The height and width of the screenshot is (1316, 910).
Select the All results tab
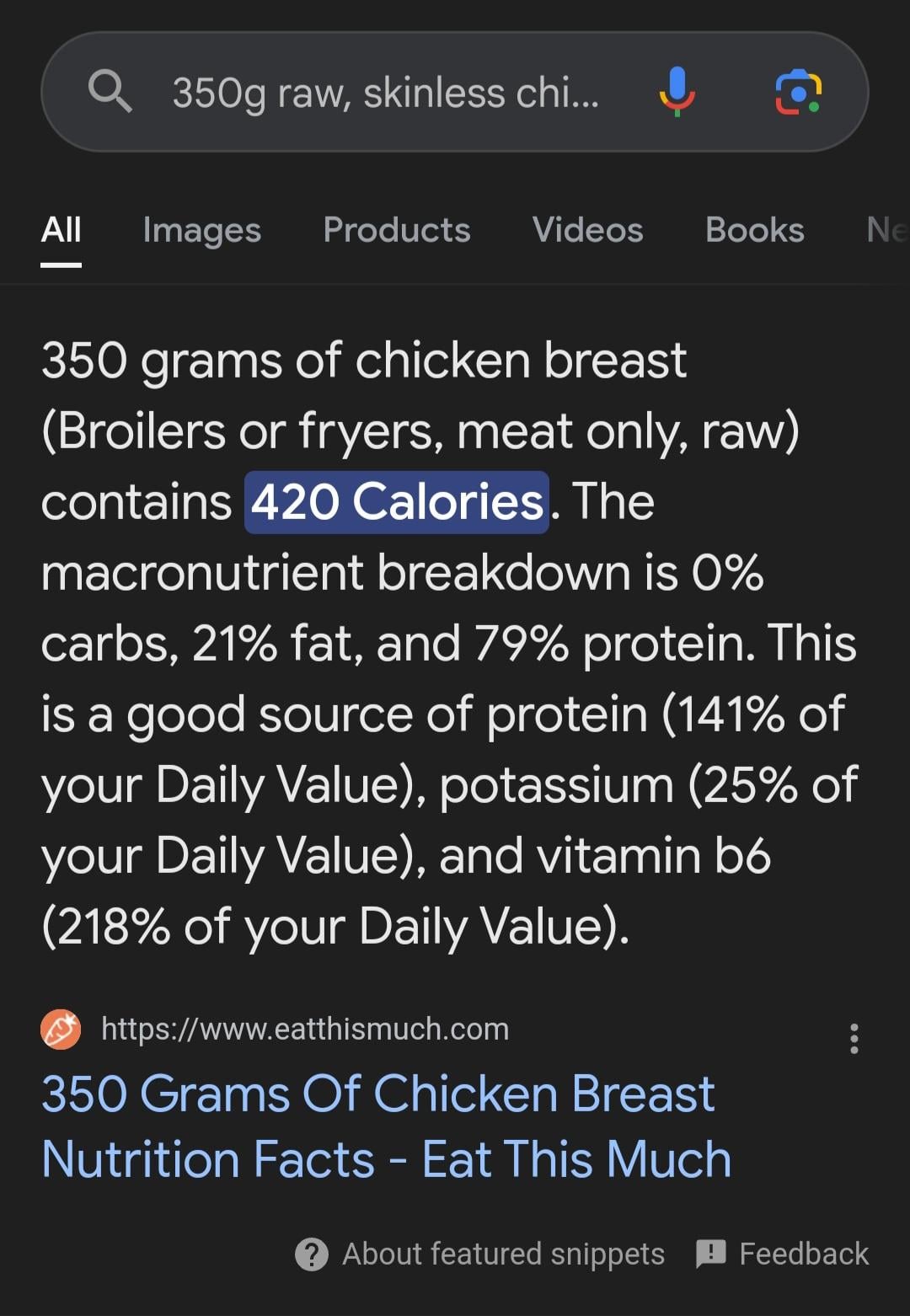(62, 230)
